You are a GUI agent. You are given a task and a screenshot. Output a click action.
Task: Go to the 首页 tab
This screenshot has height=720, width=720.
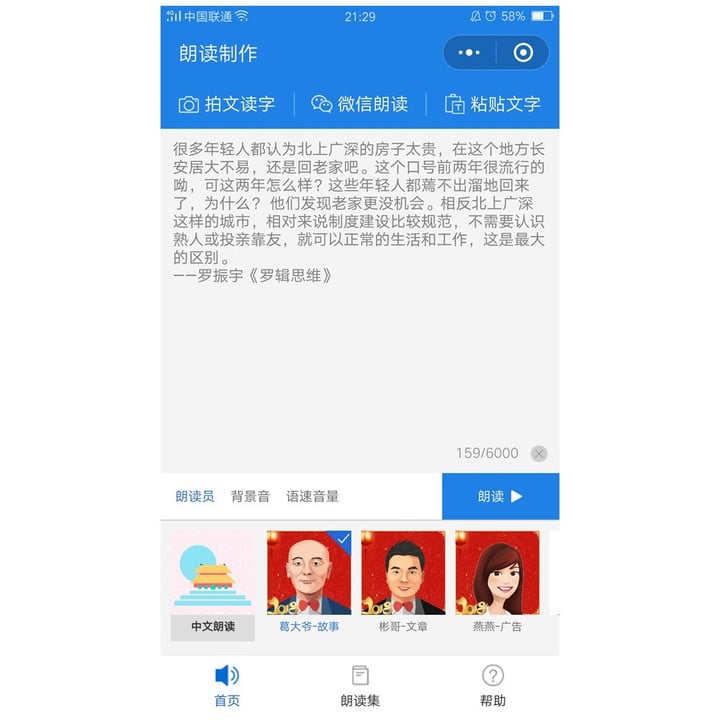227,685
